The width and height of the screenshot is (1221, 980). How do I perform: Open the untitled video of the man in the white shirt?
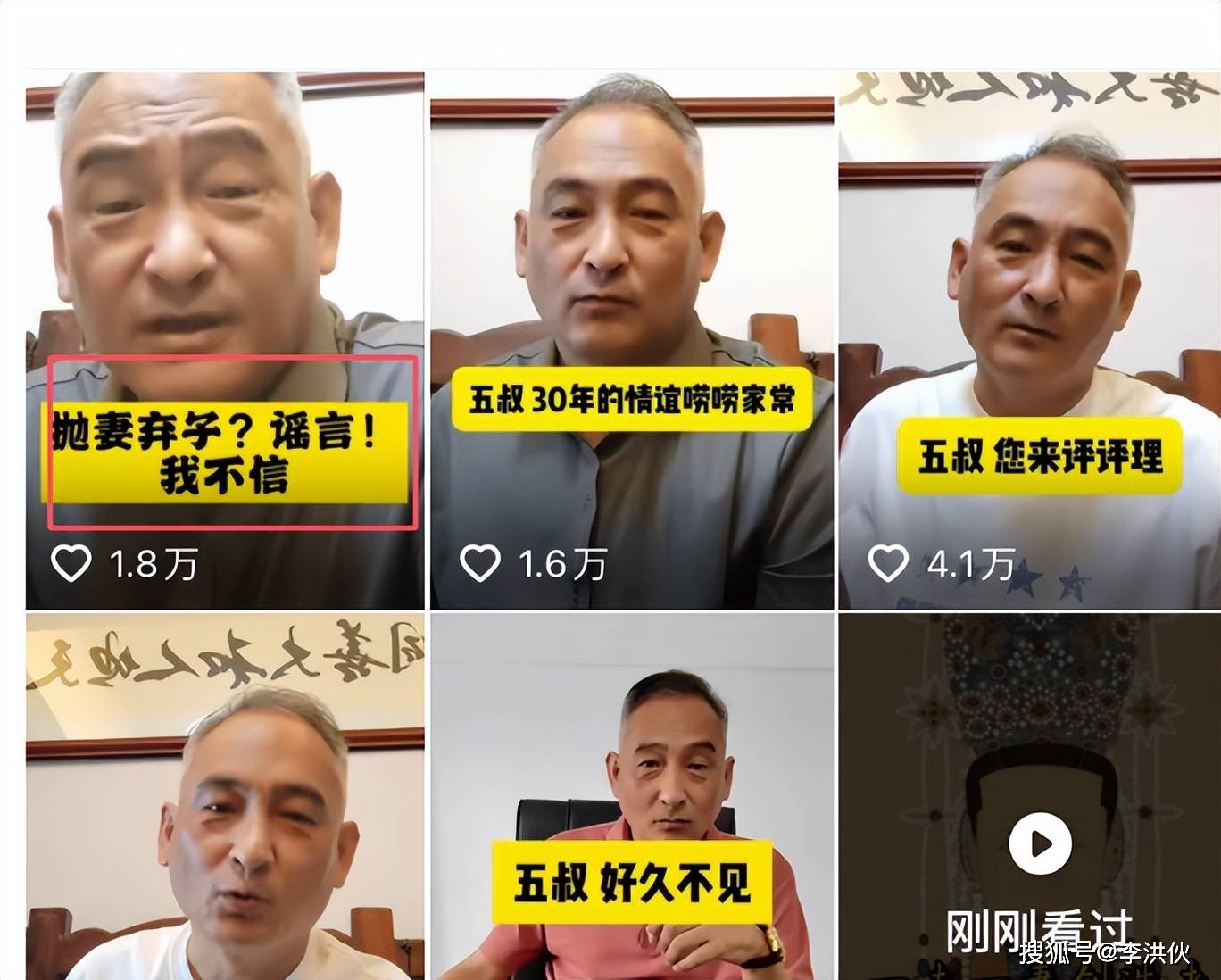[x=224, y=796]
